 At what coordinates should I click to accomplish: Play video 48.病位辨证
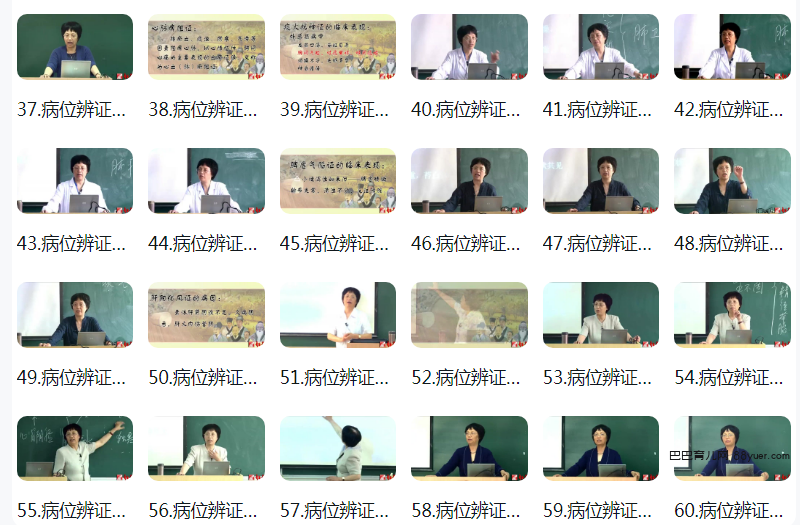coord(732,181)
